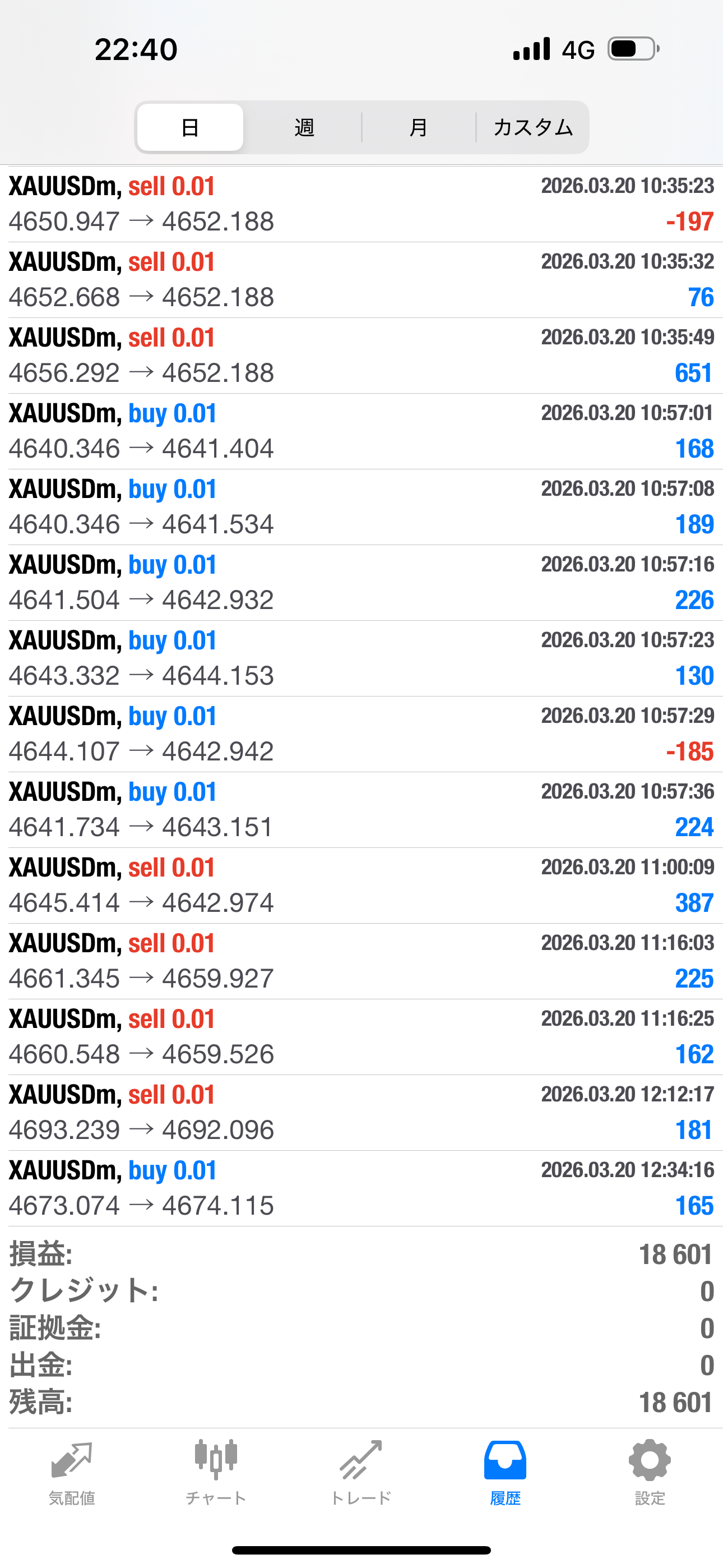Select the 日 period filter
This screenshot has height=1568, width=723.
191,127
